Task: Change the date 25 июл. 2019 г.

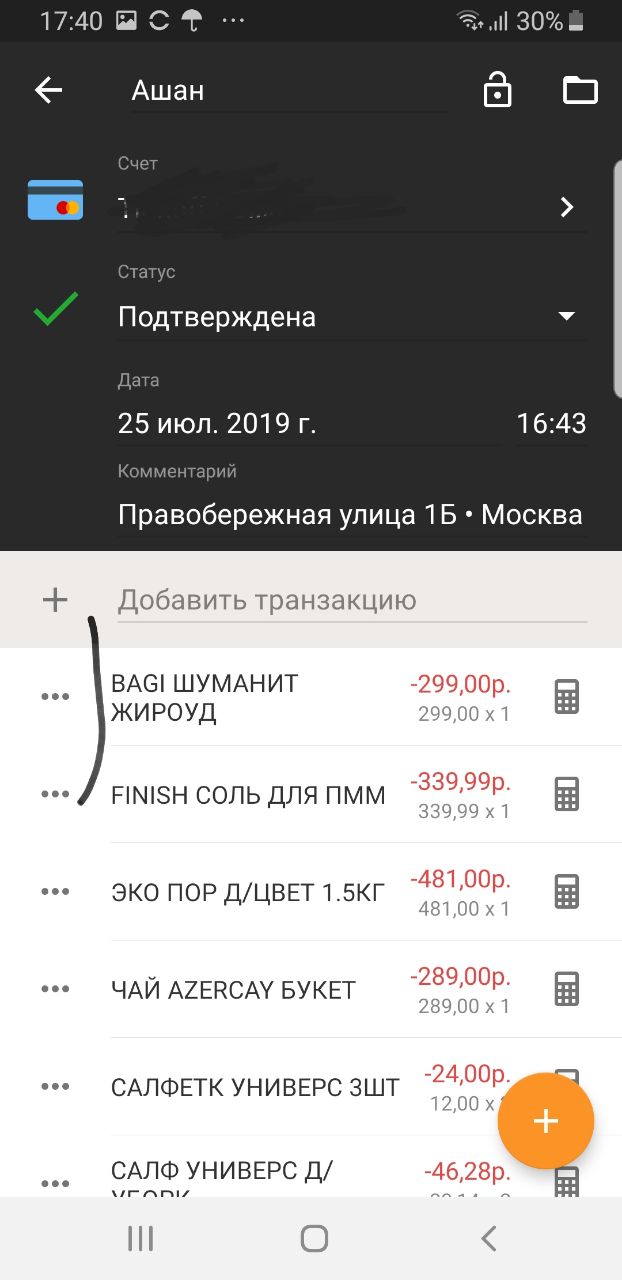Action: (309, 423)
